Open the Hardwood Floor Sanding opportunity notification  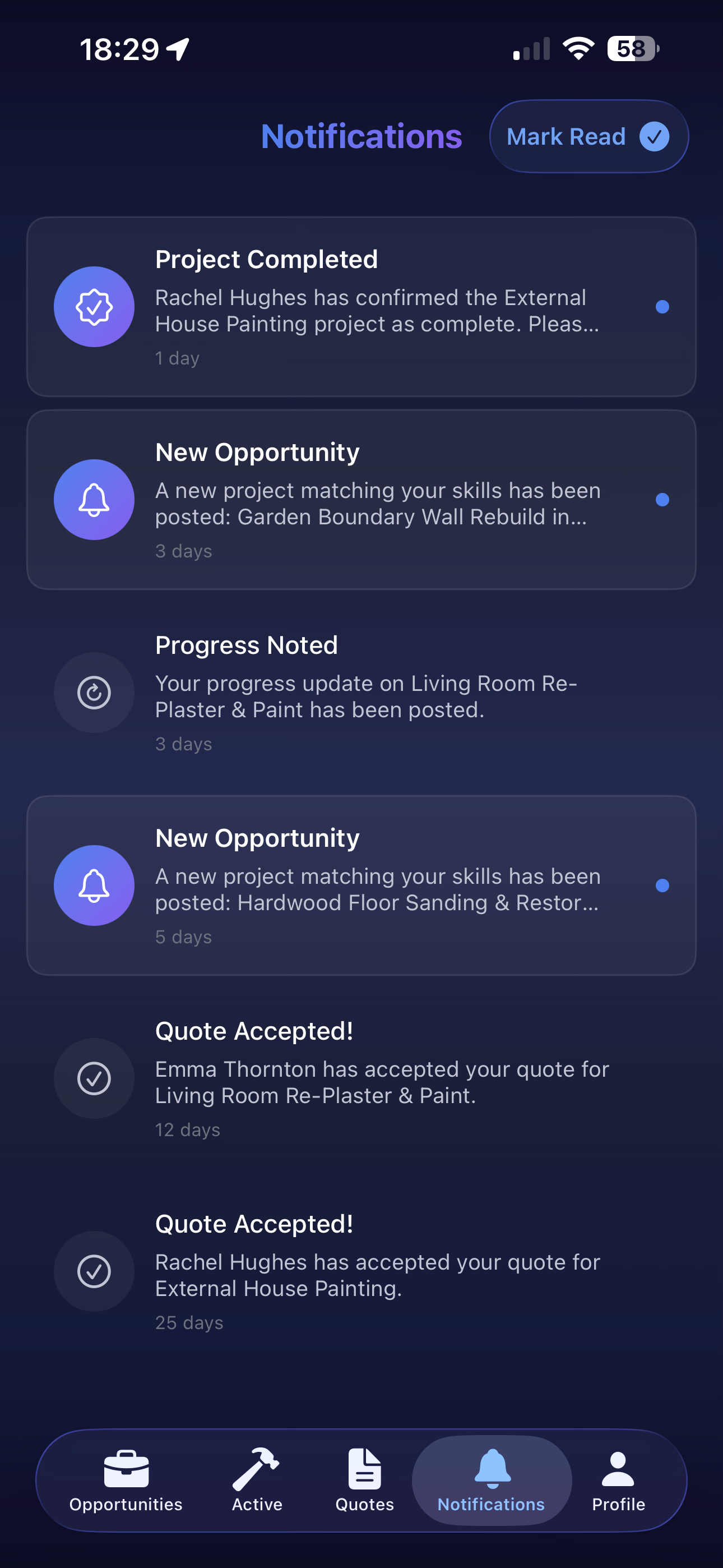tap(361, 886)
